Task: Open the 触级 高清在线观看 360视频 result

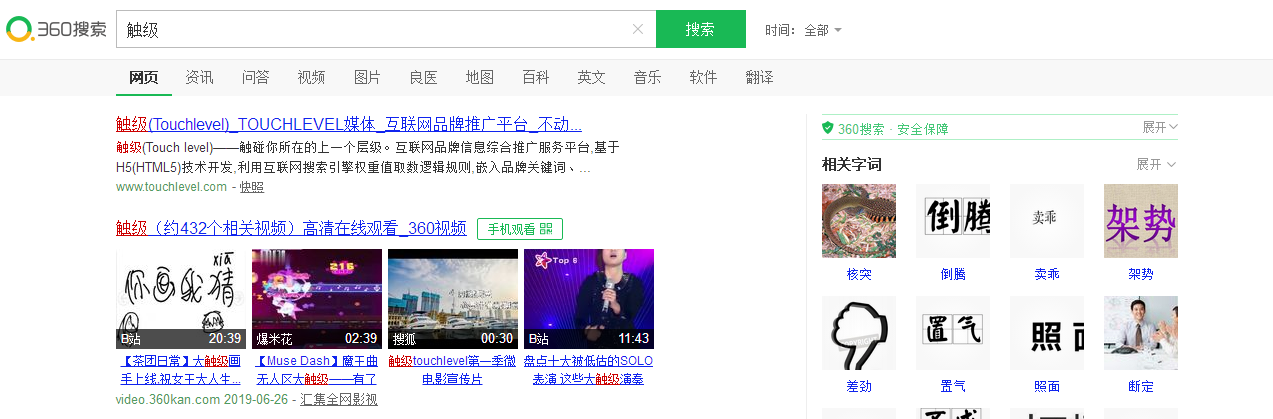Action: pos(291,228)
